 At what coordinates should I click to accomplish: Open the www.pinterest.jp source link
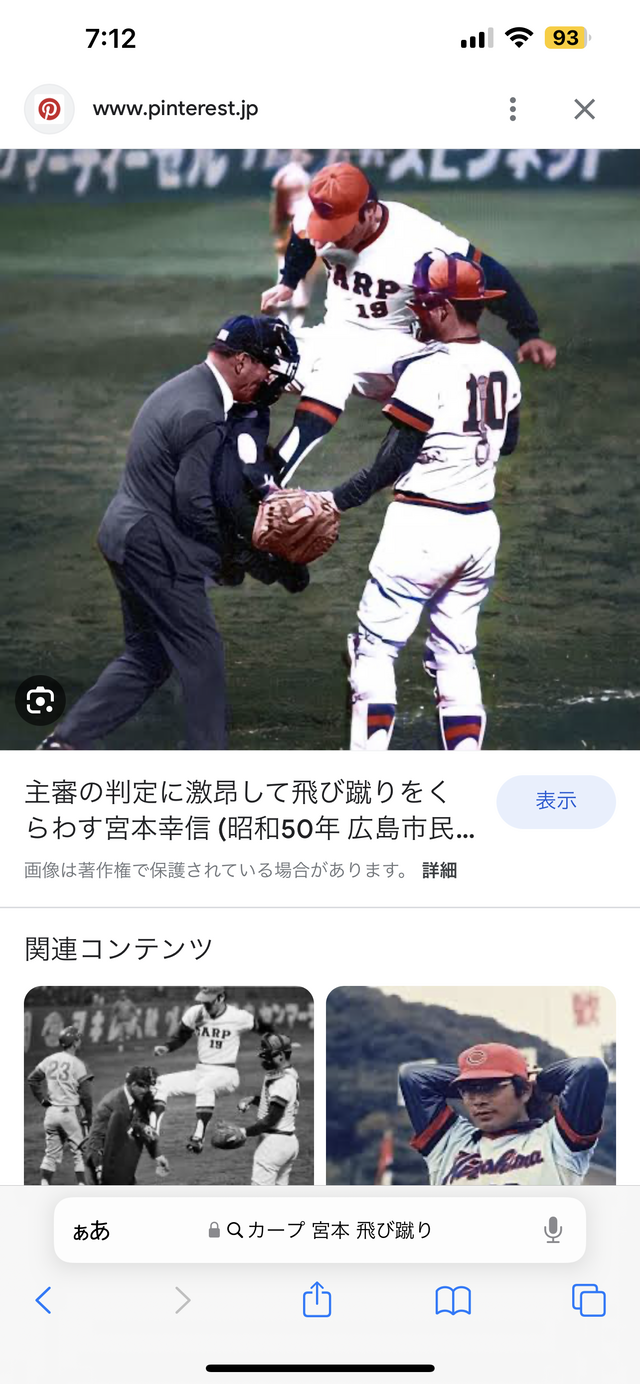coord(175,109)
